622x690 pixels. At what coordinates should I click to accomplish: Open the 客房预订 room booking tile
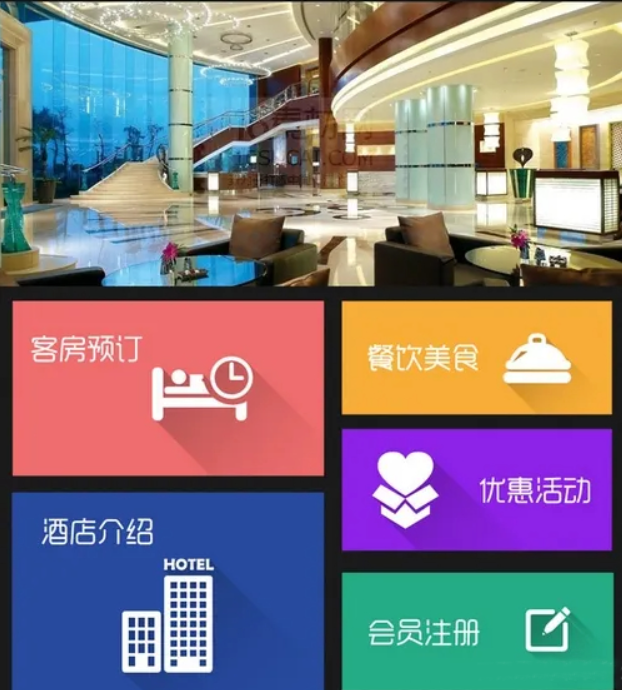pos(168,388)
